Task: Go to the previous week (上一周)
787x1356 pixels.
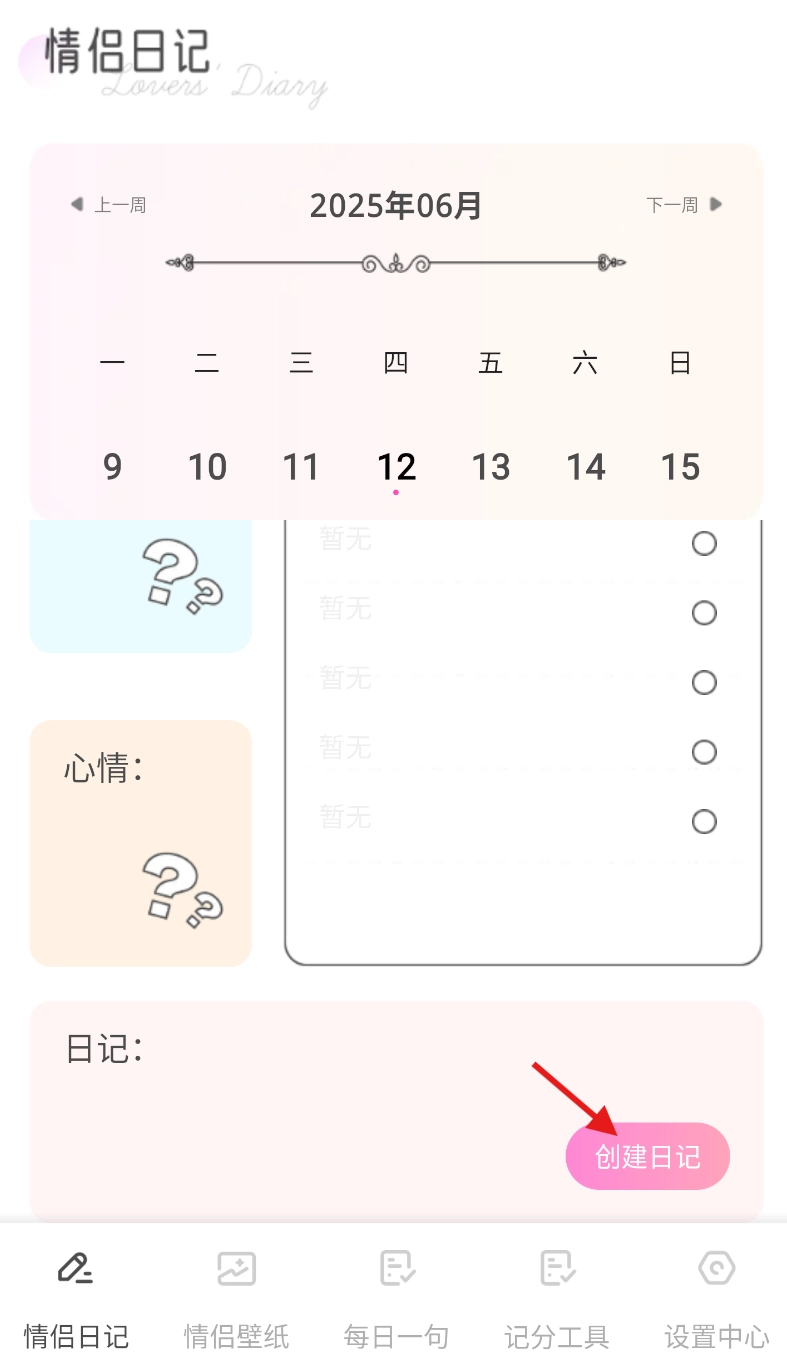Action: 108,205
